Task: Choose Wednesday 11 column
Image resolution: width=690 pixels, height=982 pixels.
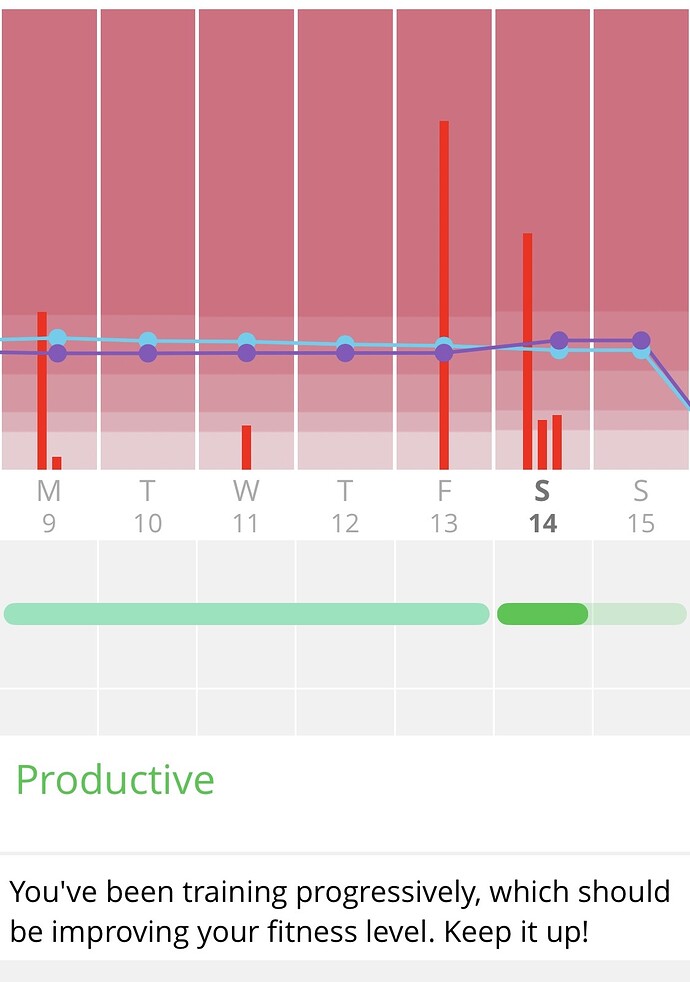Action: [246, 505]
